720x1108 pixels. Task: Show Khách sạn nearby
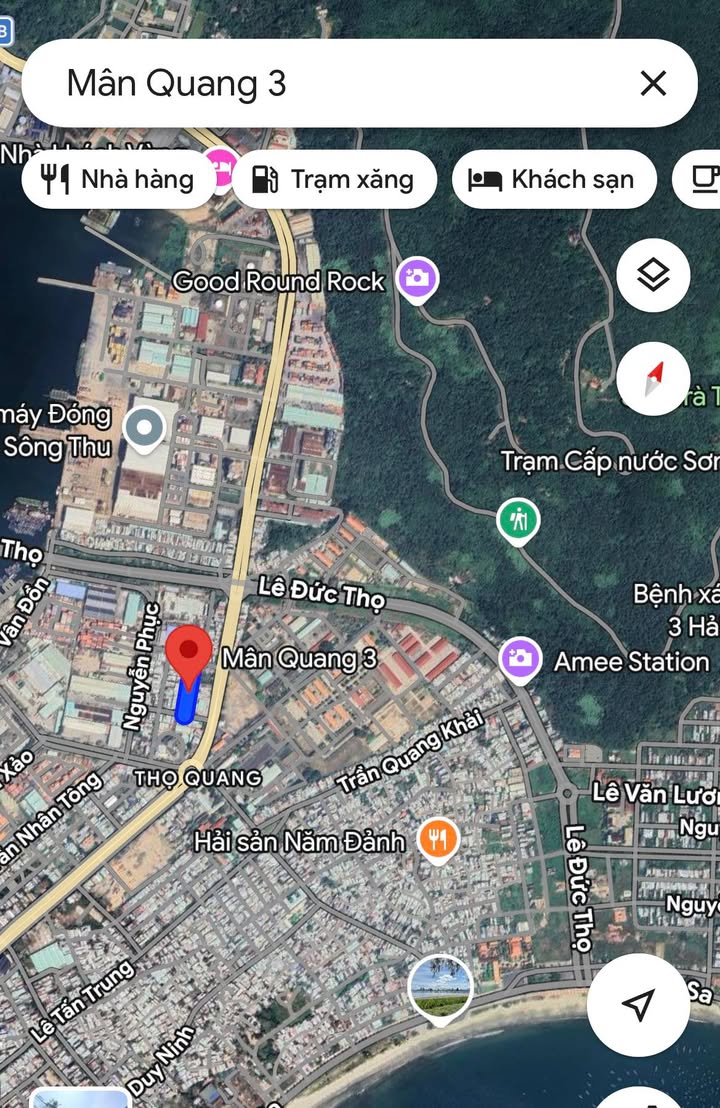point(554,180)
